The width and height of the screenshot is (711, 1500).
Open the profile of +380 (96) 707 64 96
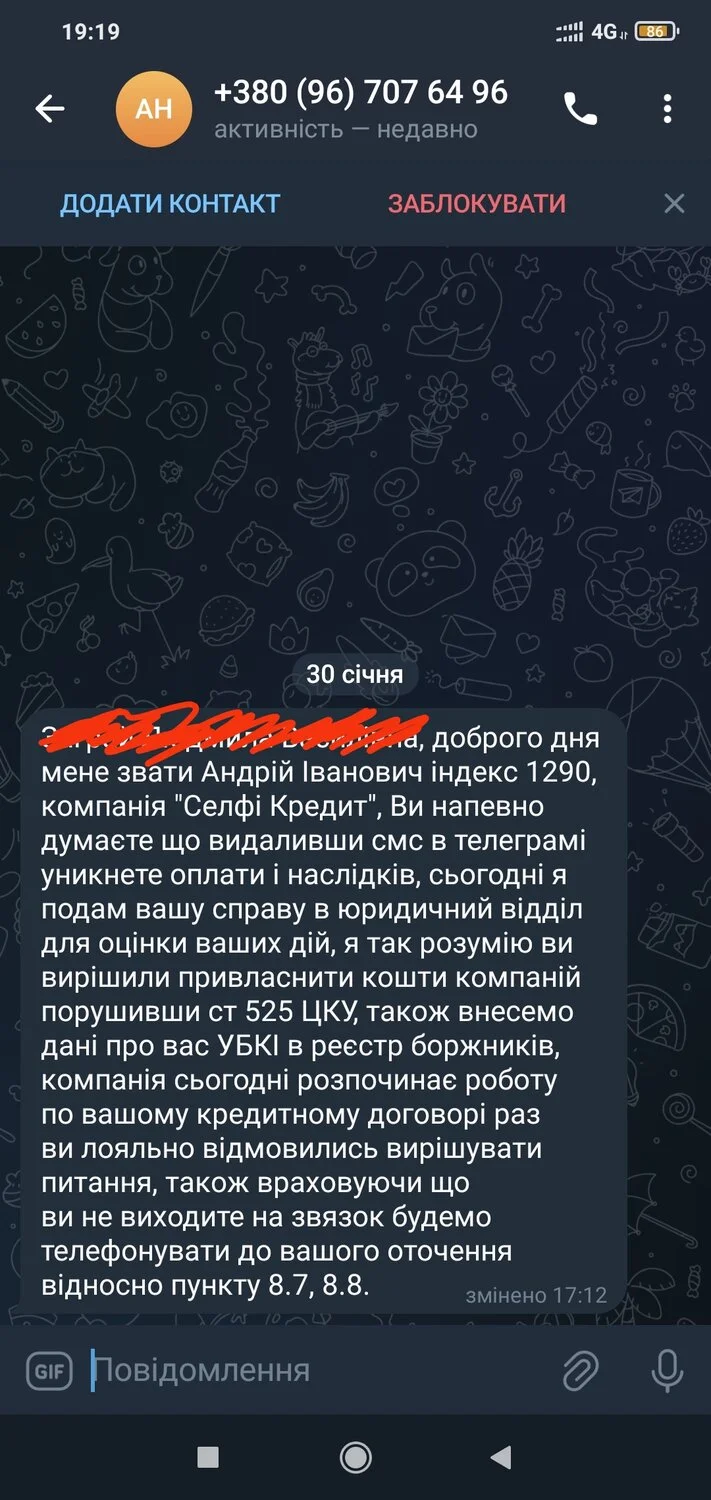360,109
